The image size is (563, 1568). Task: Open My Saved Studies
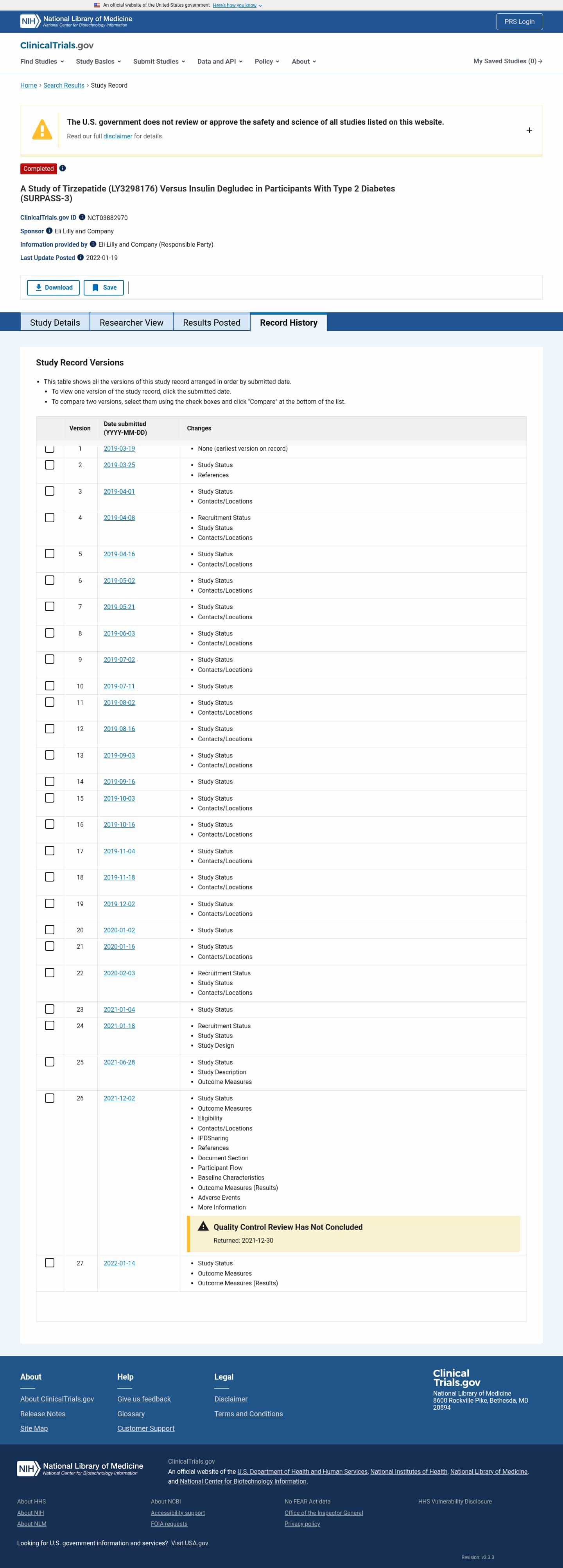(x=507, y=61)
